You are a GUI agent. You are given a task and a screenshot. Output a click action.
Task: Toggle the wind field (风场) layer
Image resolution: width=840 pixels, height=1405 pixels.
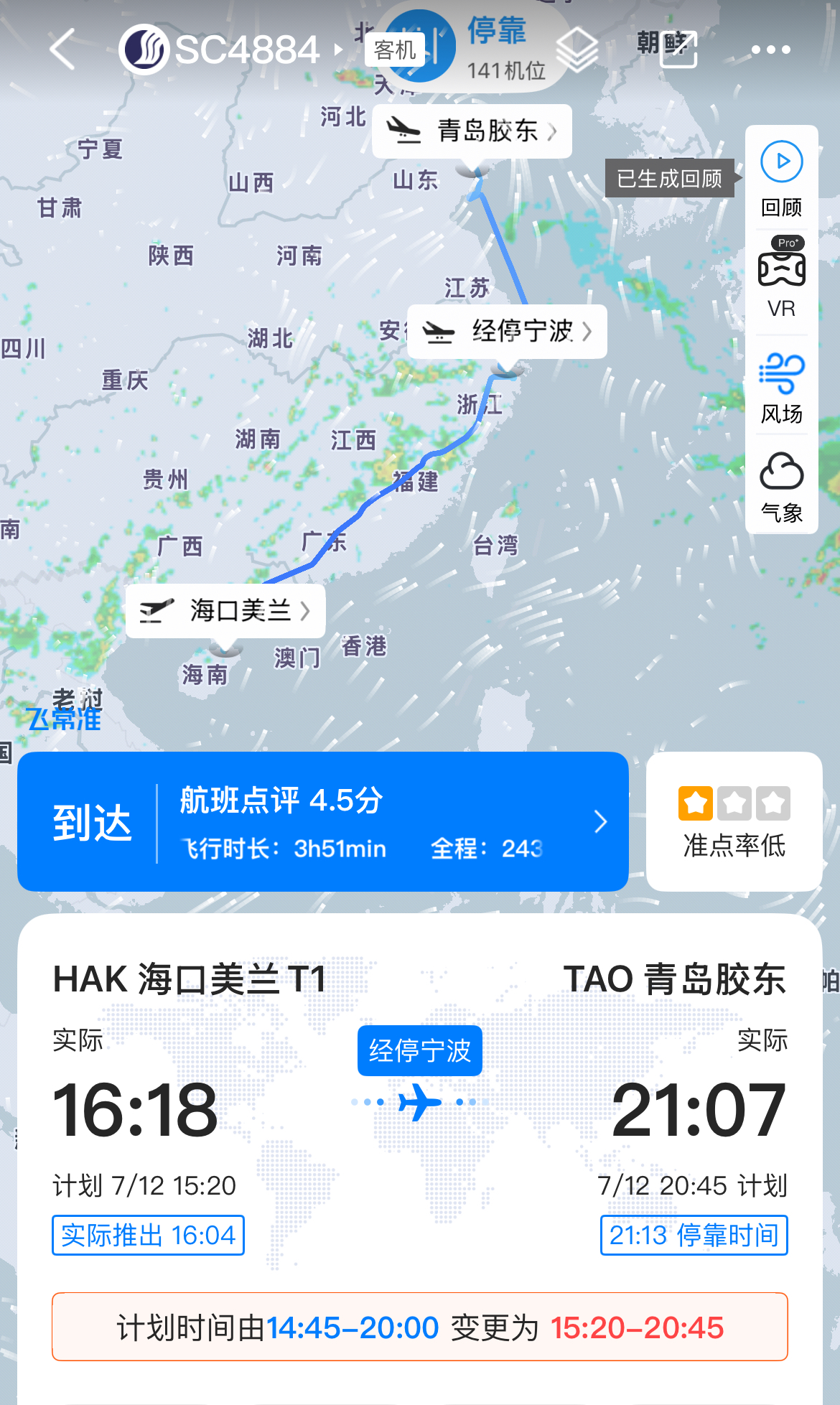click(x=781, y=388)
